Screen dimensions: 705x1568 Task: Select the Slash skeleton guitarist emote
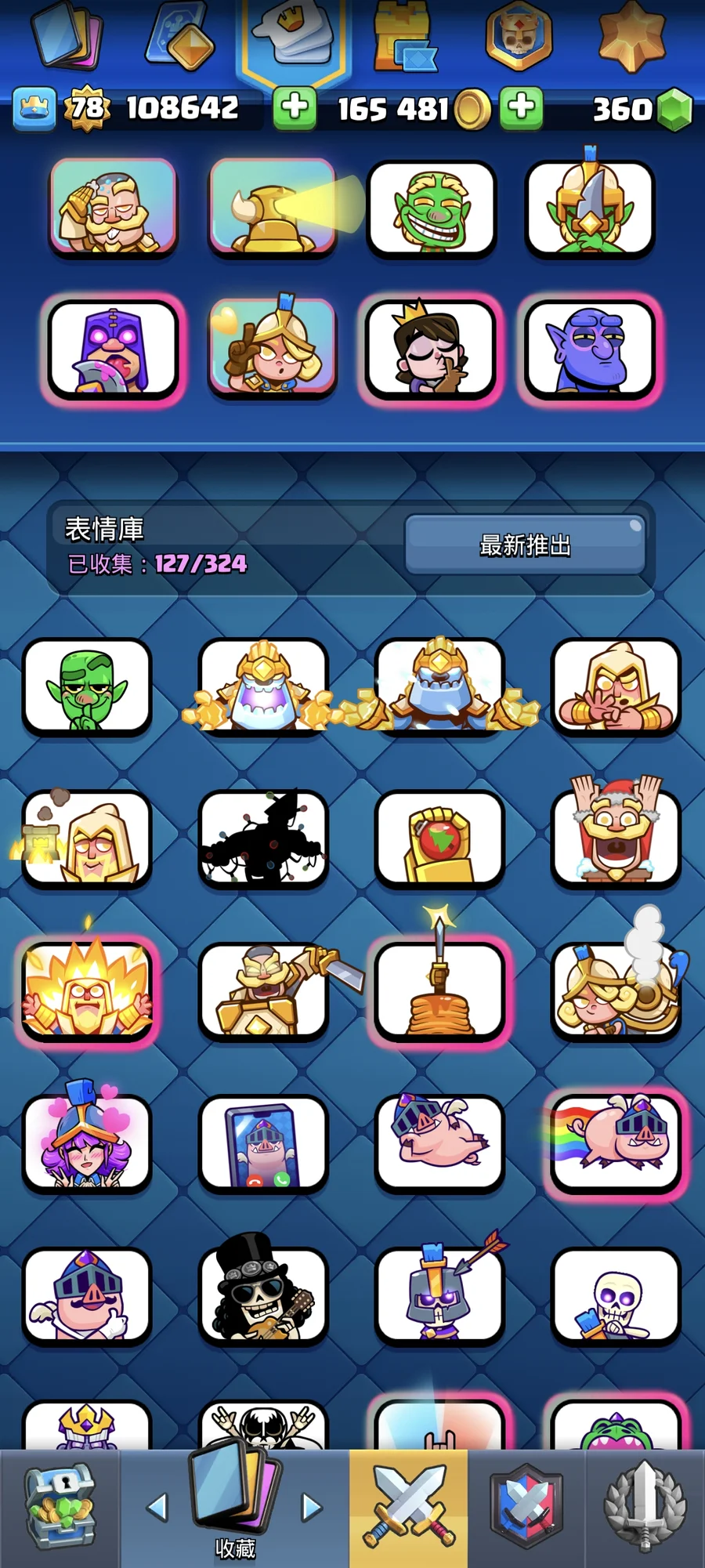(263, 1295)
